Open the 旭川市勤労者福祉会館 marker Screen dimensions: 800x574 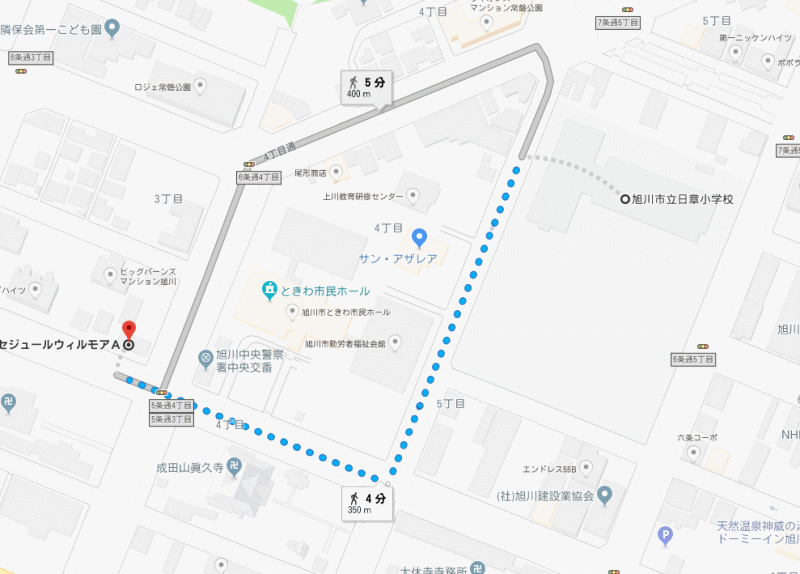click(x=395, y=342)
